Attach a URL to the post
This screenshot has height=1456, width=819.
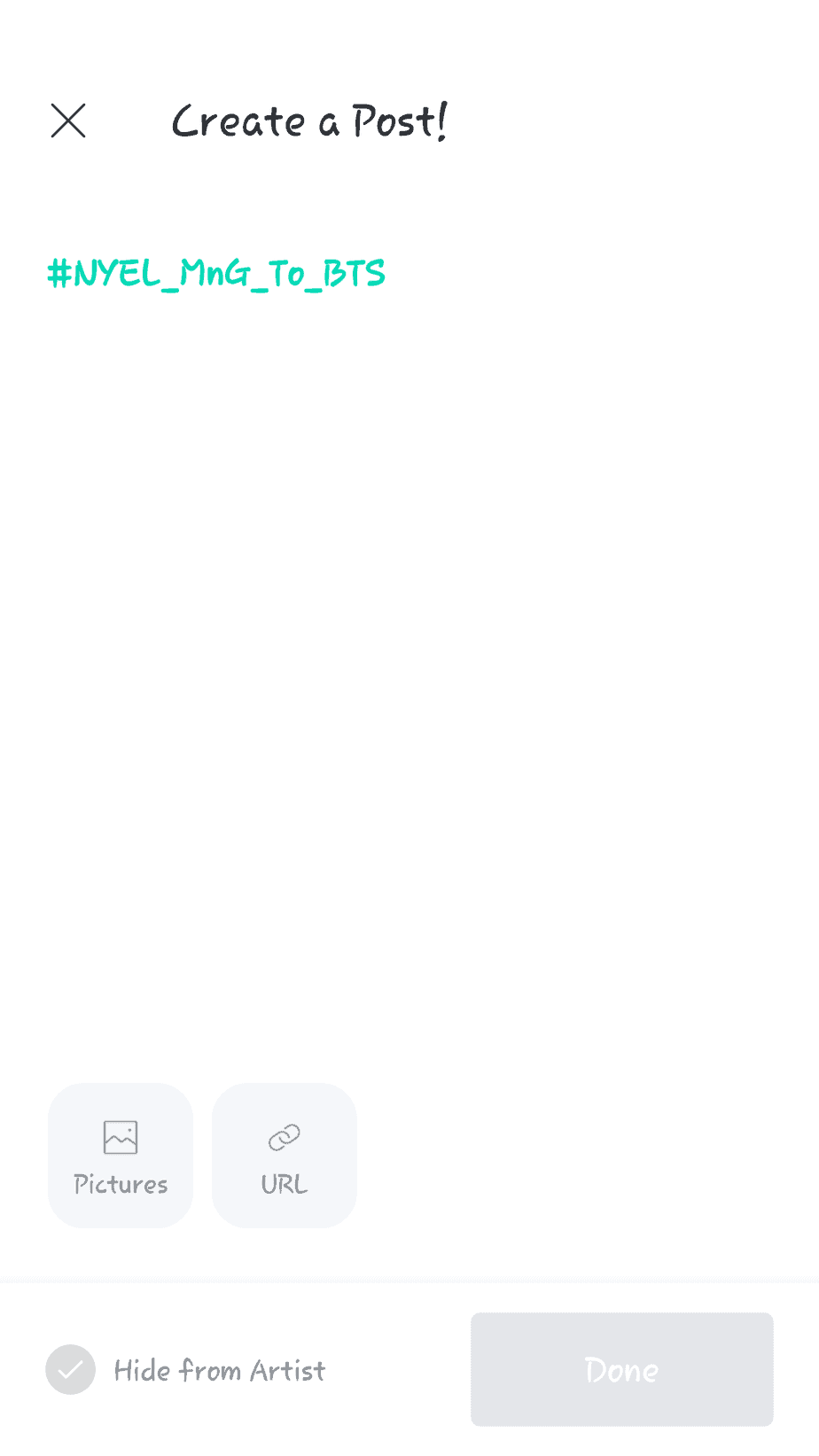[x=284, y=1155]
